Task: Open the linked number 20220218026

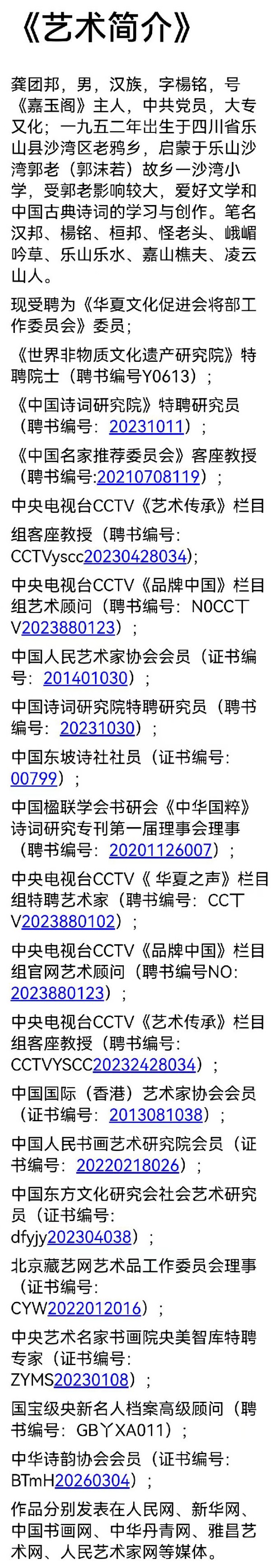Action: click(127, 1165)
